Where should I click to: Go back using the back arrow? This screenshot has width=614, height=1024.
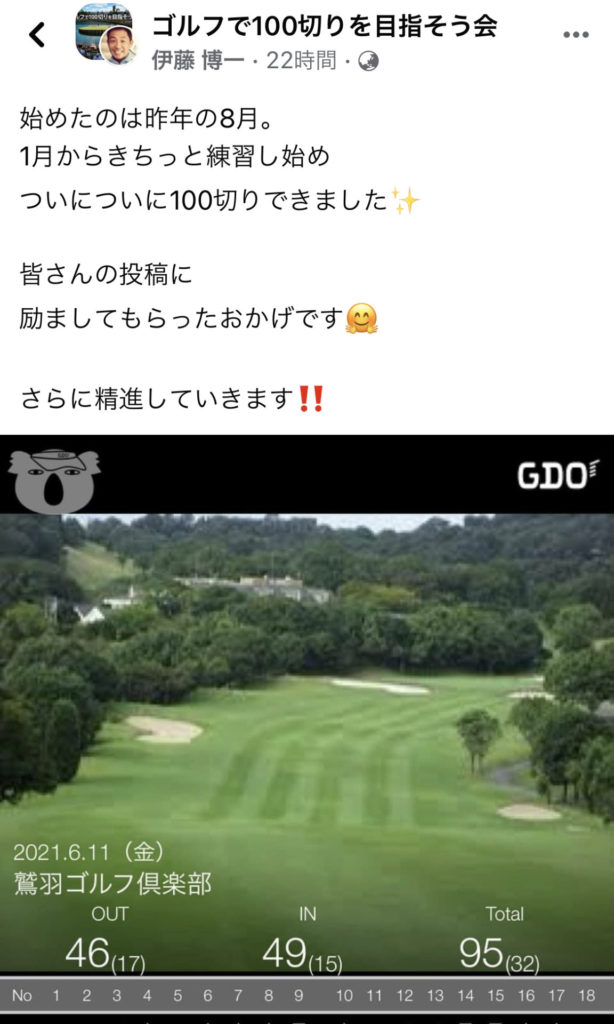click(x=37, y=35)
